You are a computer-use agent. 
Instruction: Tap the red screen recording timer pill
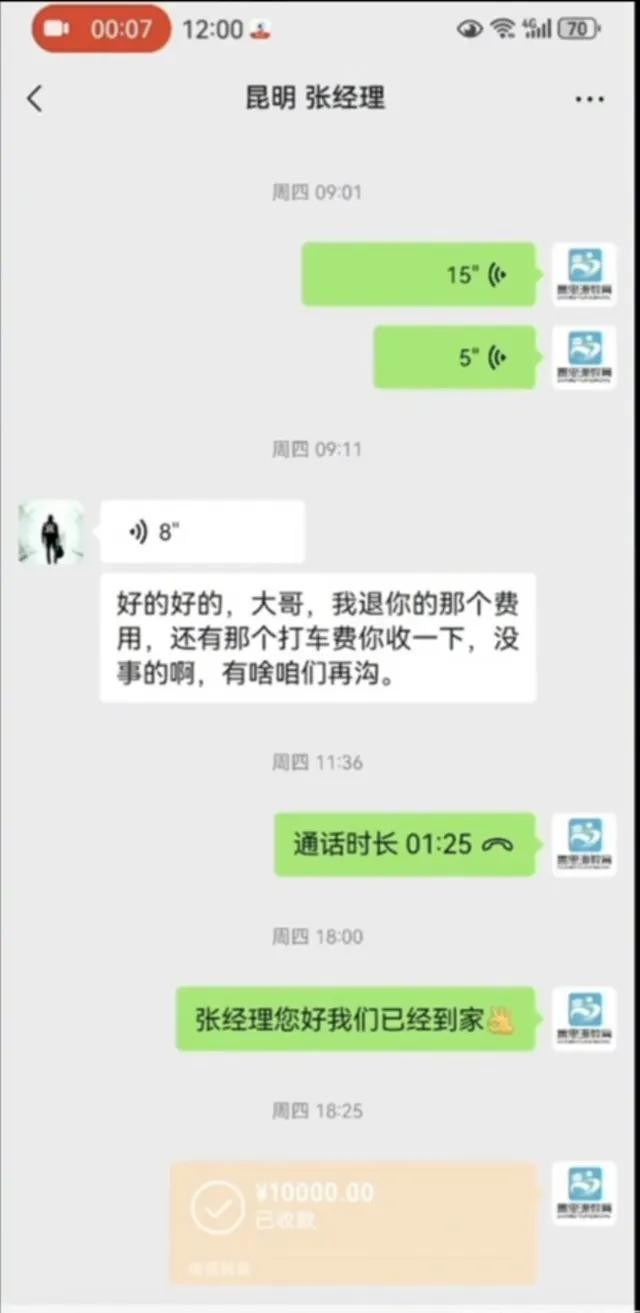coord(100,29)
